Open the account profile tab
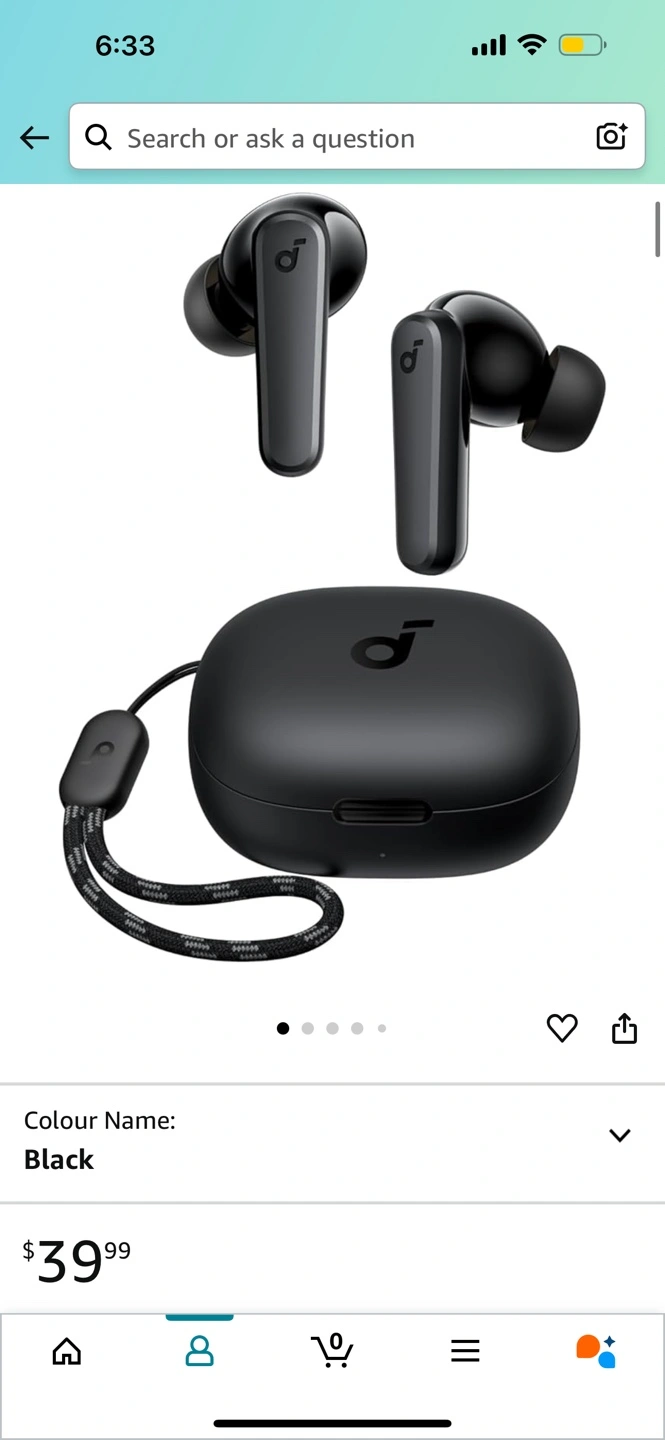The height and width of the screenshot is (1440, 665). point(199,1351)
